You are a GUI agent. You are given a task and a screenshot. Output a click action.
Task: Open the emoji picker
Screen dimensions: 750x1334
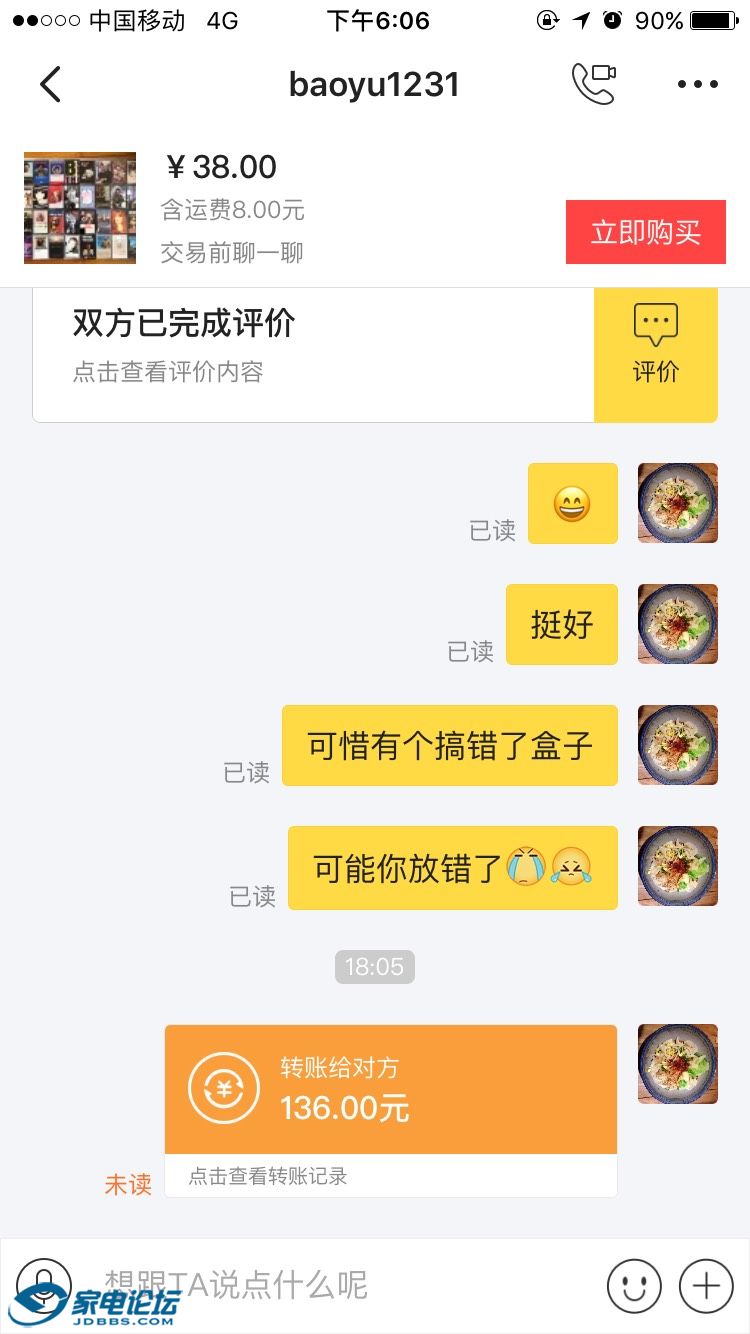coord(634,1284)
